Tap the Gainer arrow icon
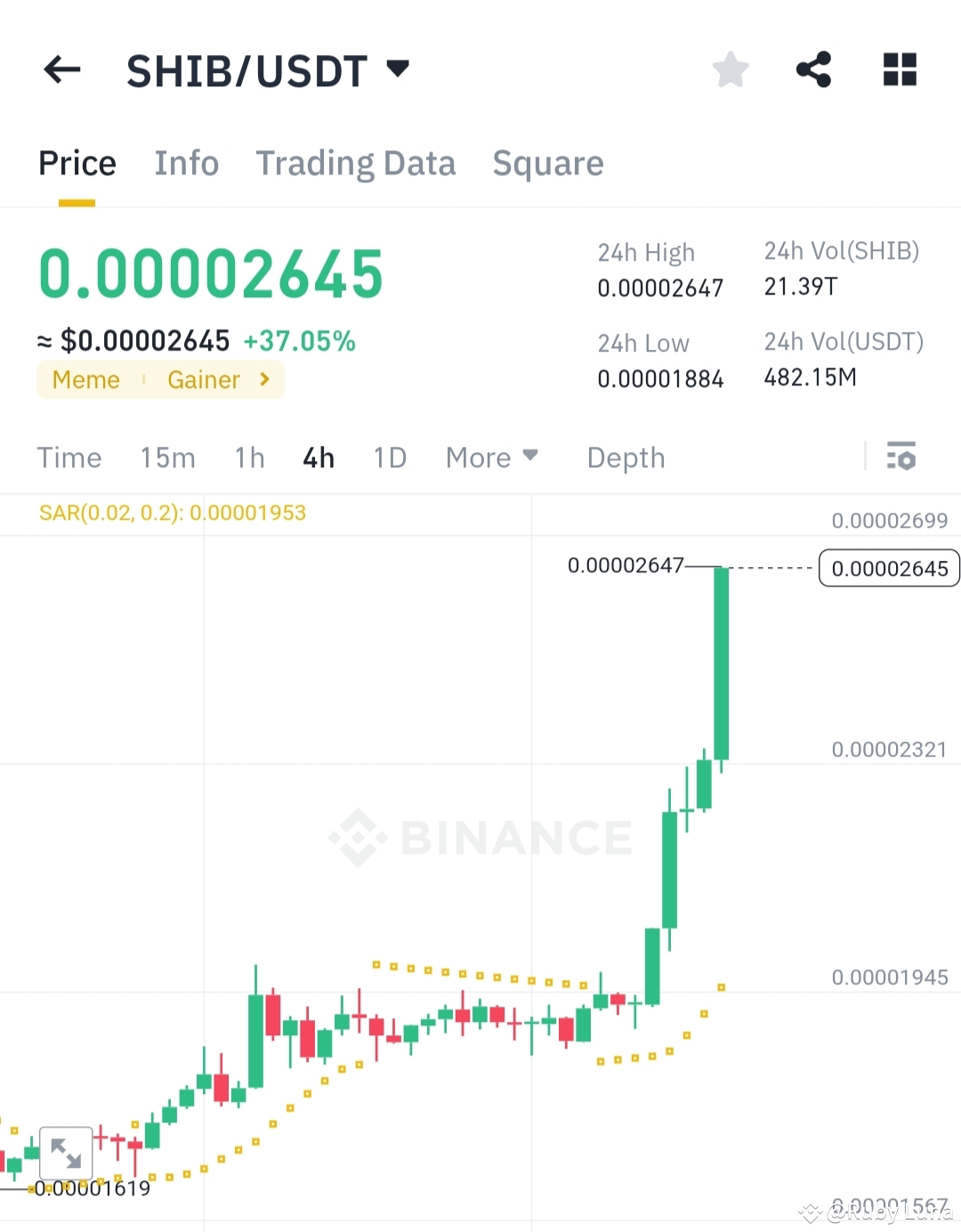Image resolution: width=961 pixels, height=1232 pixels. (x=263, y=379)
